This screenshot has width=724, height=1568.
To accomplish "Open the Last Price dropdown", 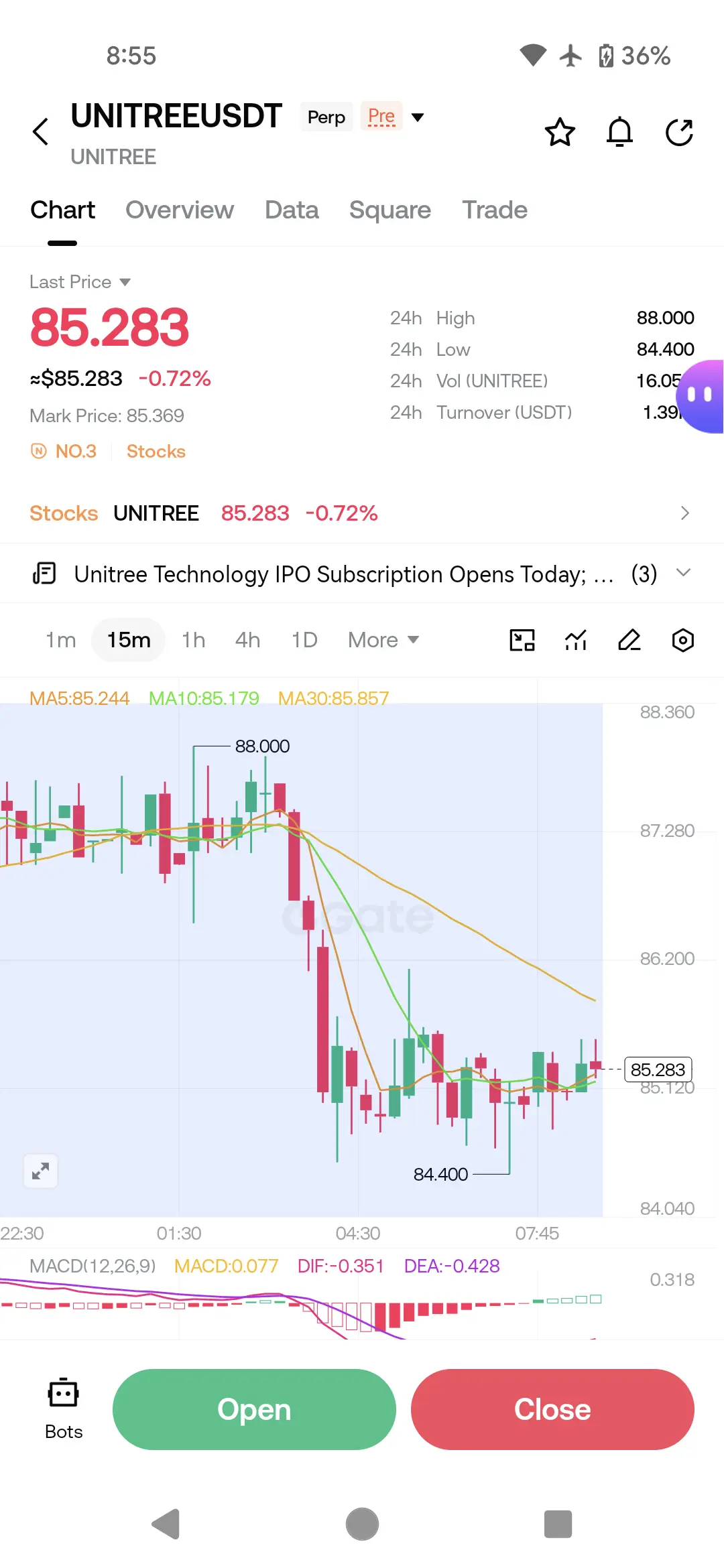I will point(80,282).
